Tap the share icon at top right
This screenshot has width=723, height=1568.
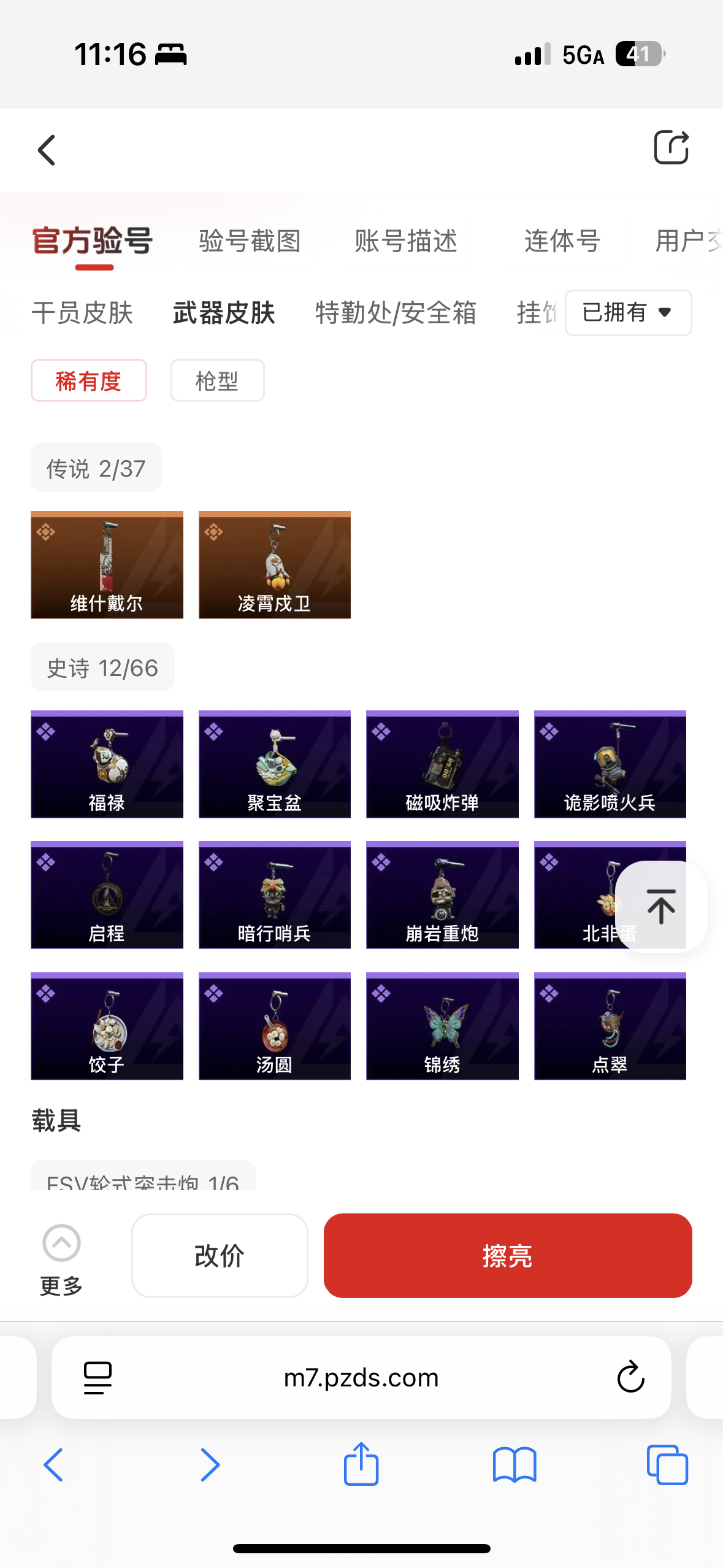point(671,148)
